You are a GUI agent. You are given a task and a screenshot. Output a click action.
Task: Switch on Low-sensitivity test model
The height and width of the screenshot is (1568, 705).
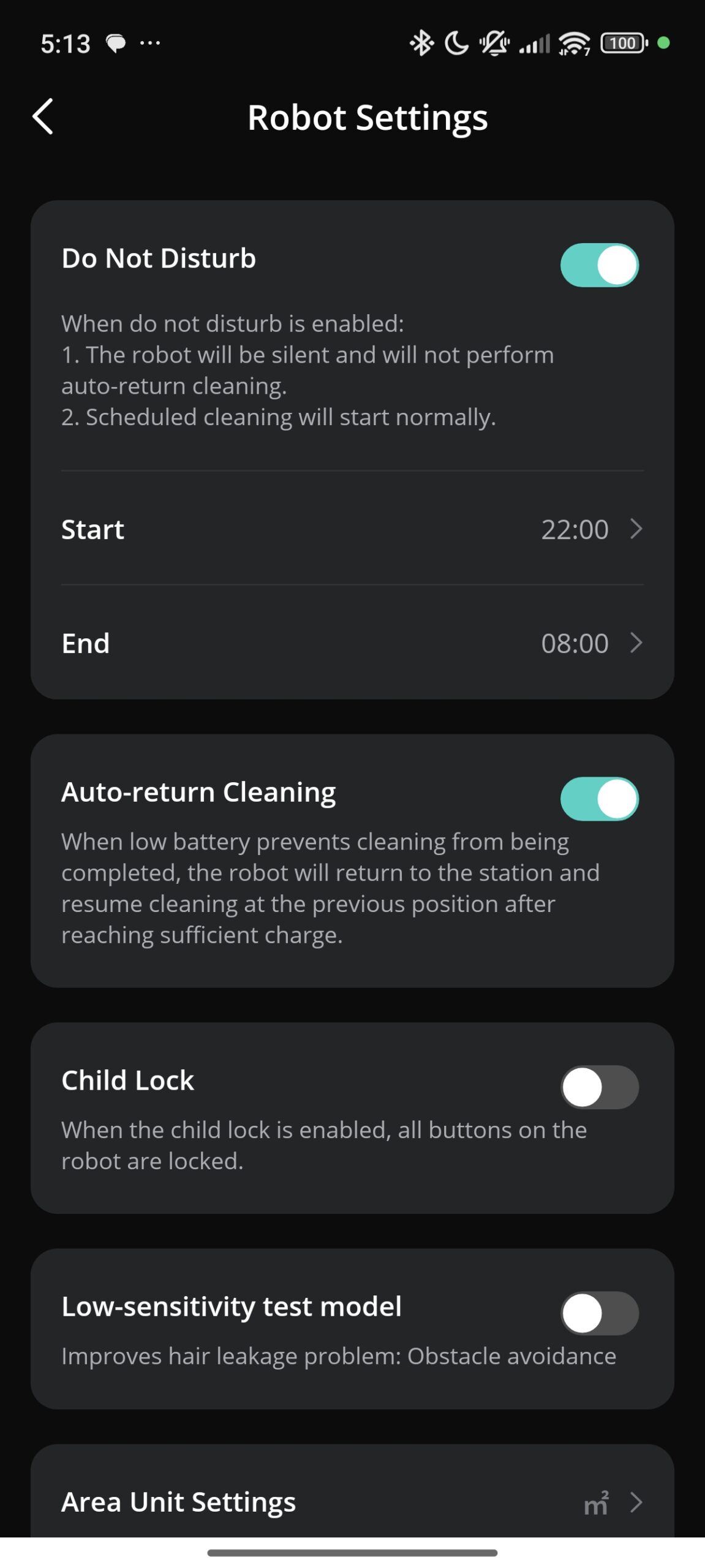point(599,1313)
